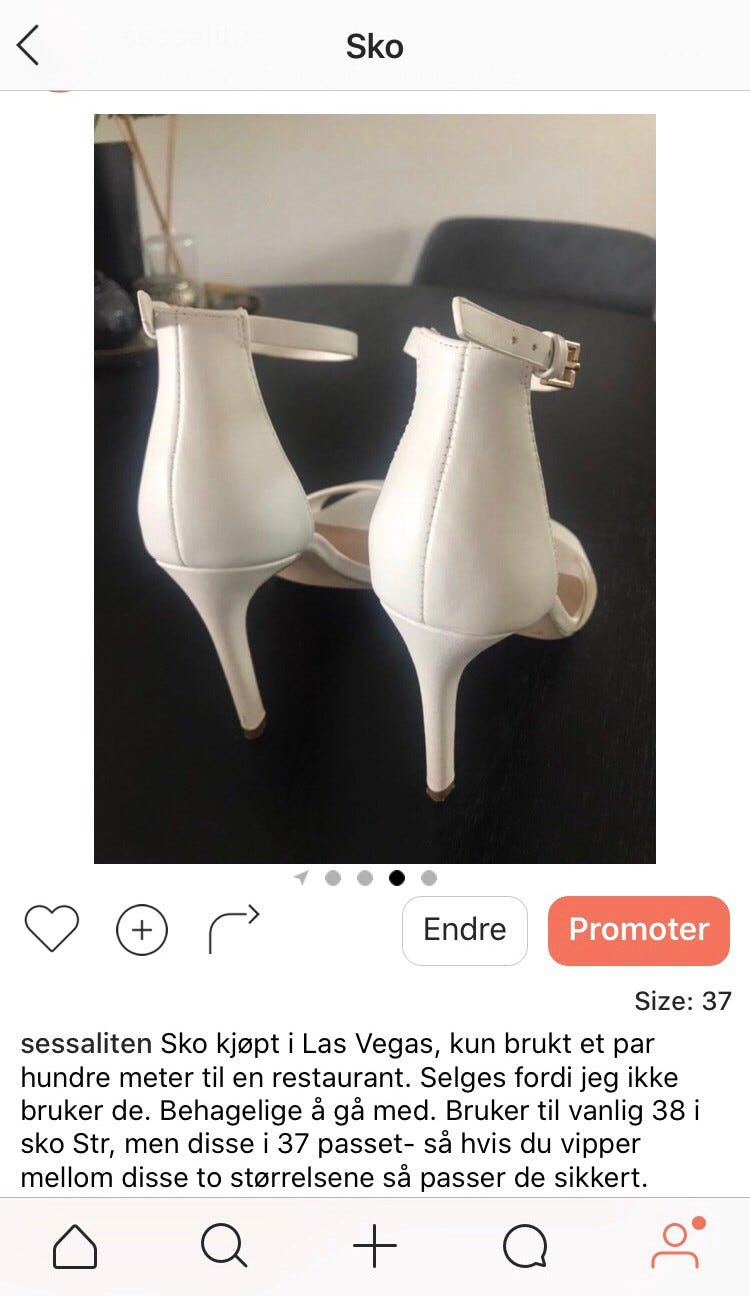Tap the Promoter button

(639, 930)
